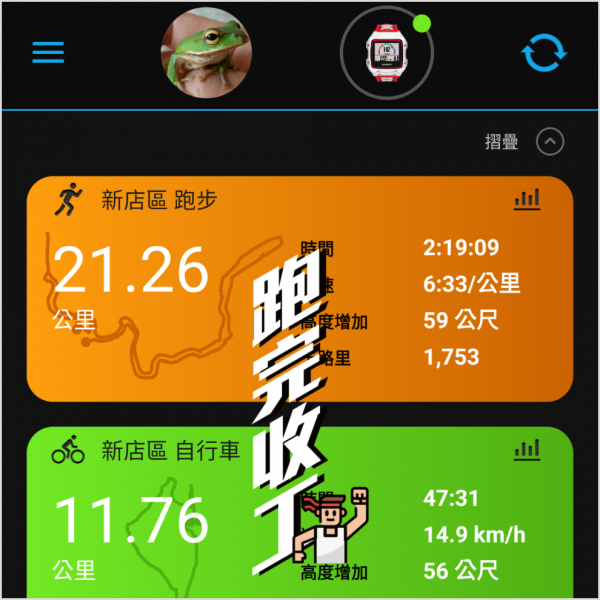The image size is (600, 600).
Task: Sync data with the refresh icon
Action: [x=544, y=52]
